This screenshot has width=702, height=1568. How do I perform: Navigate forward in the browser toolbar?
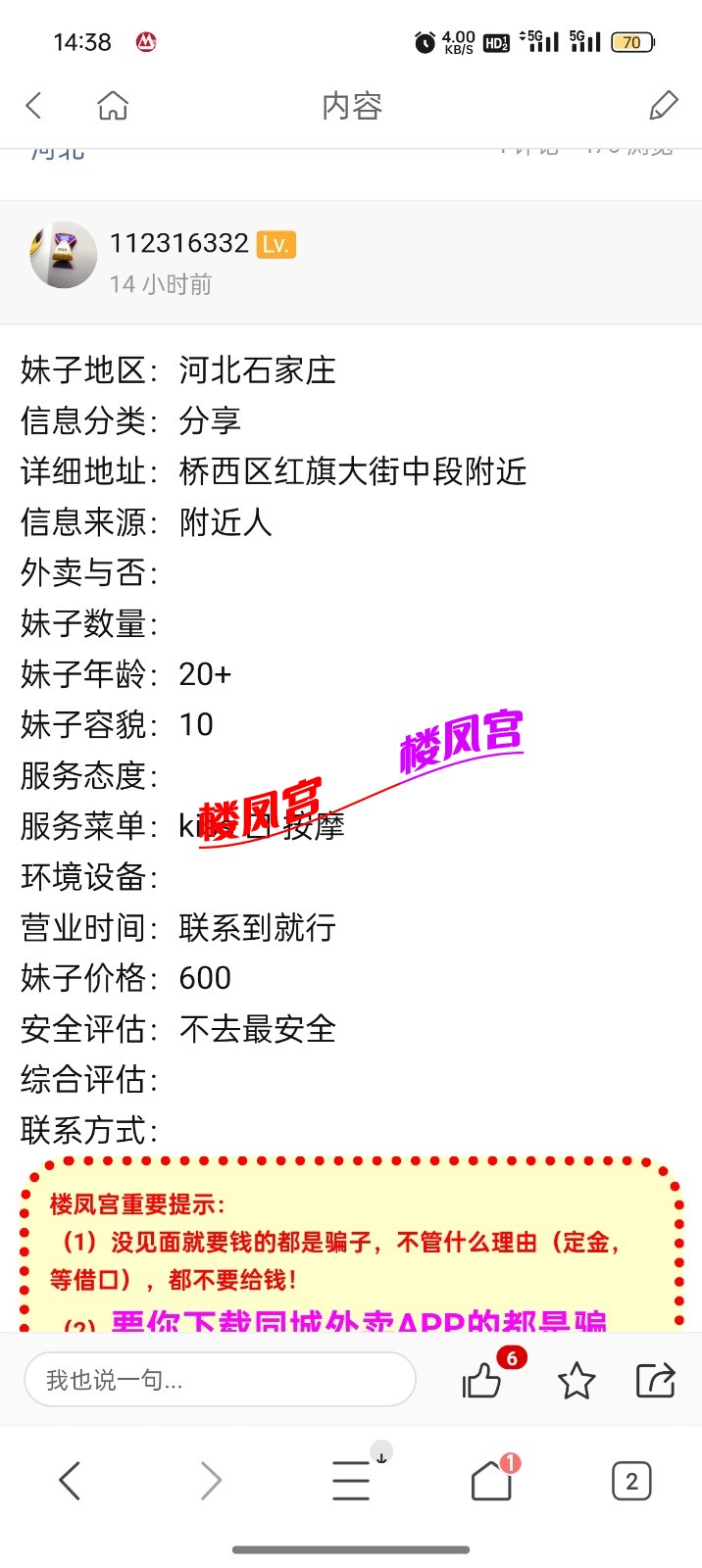(210, 1481)
